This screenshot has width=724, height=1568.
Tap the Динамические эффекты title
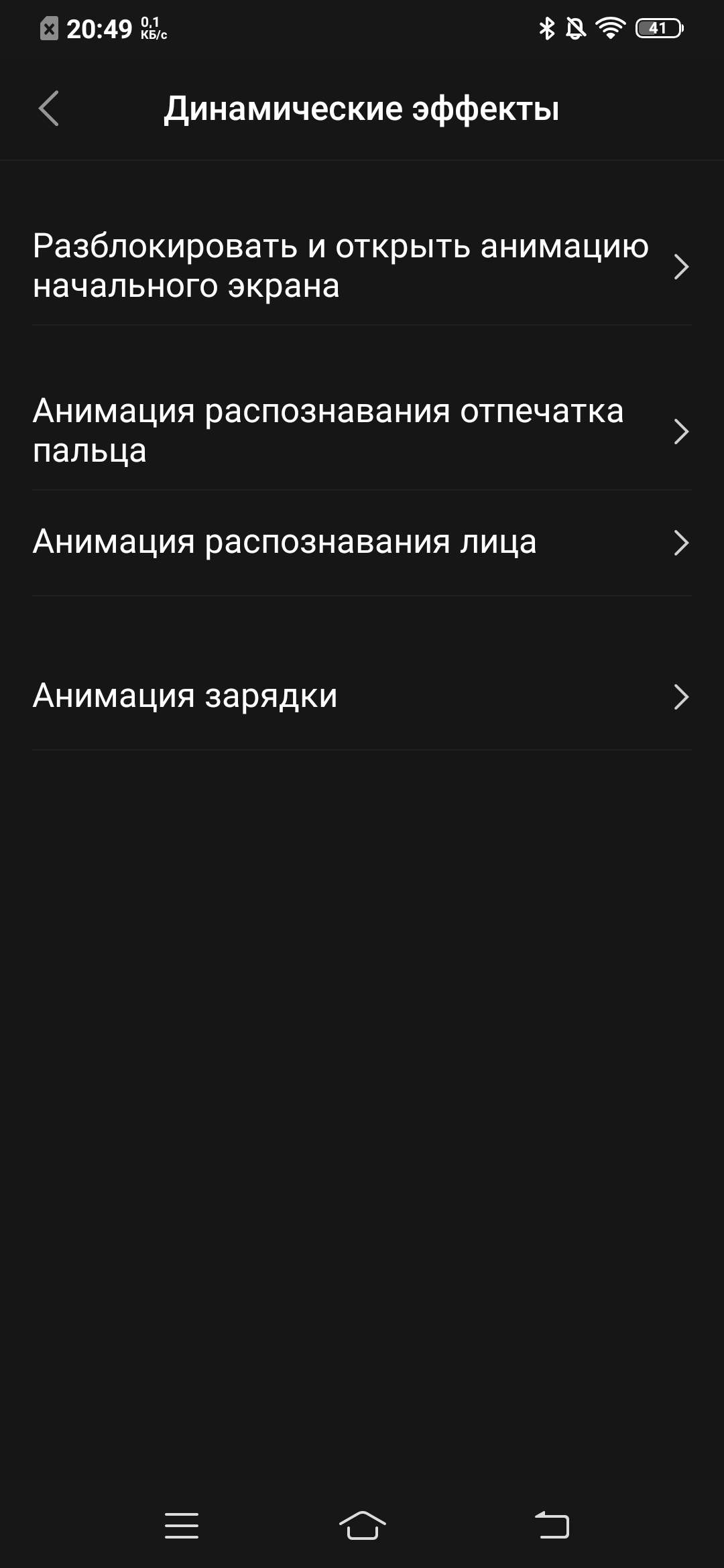pos(362,107)
